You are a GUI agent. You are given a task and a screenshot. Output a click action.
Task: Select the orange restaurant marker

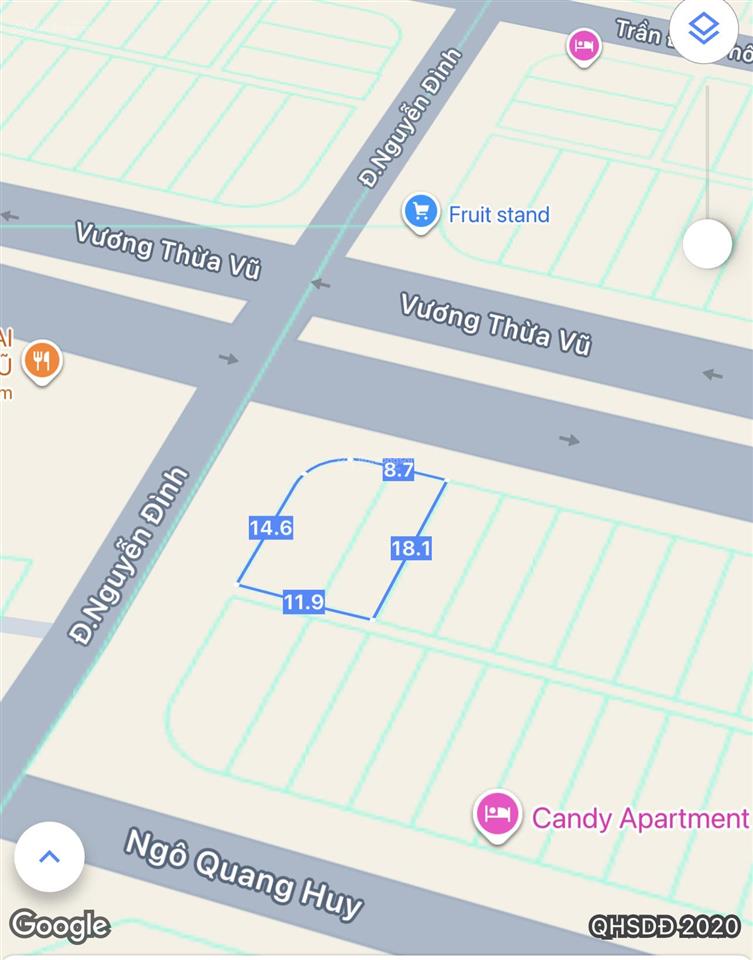click(x=42, y=361)
